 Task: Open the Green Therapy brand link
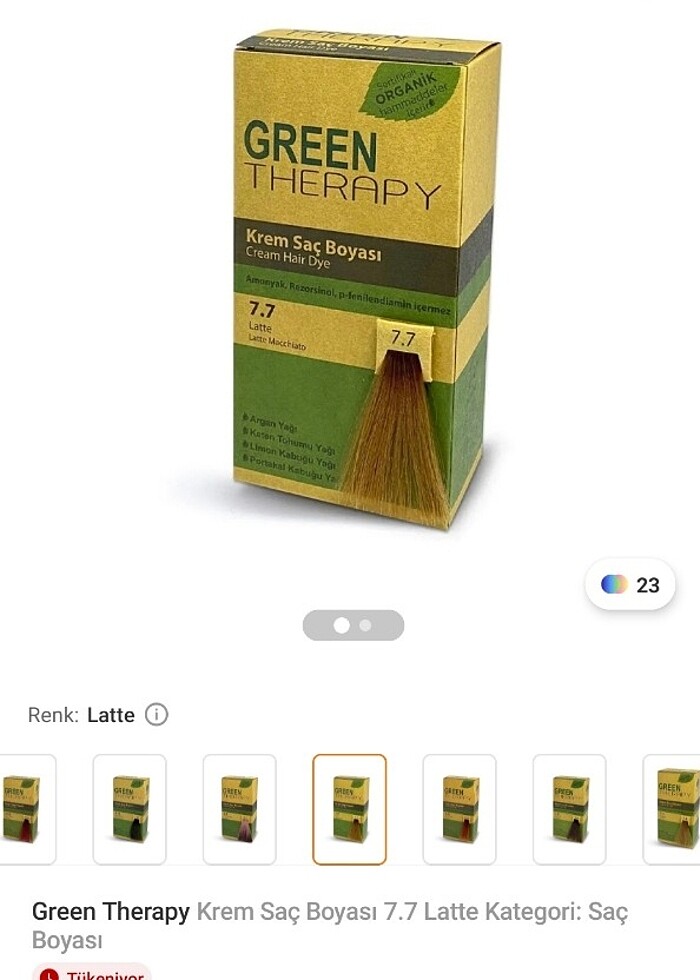tap(110, 912)
